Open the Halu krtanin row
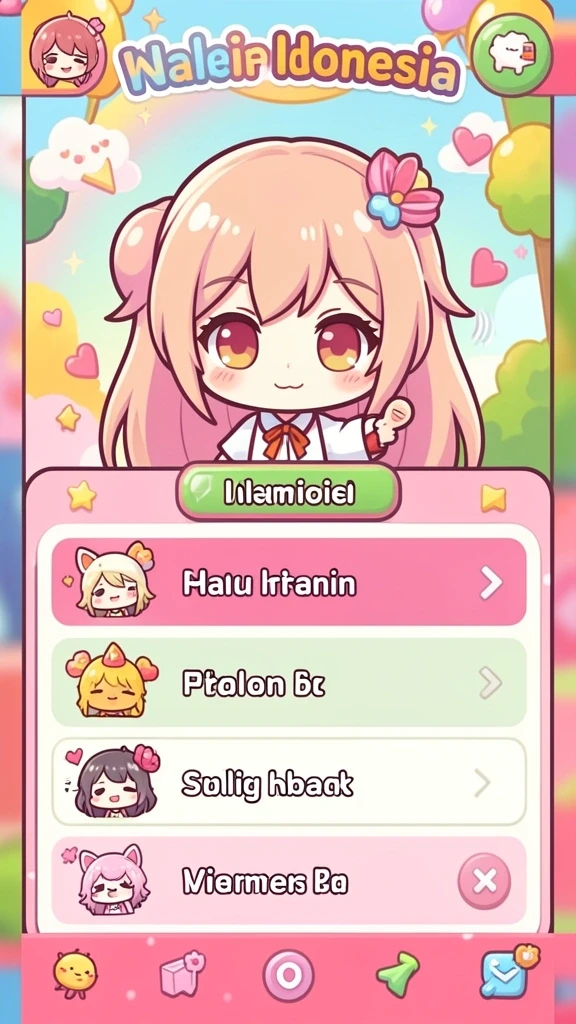The height and width of the screenshot is (1024, 576). click(x=288, y=583)
